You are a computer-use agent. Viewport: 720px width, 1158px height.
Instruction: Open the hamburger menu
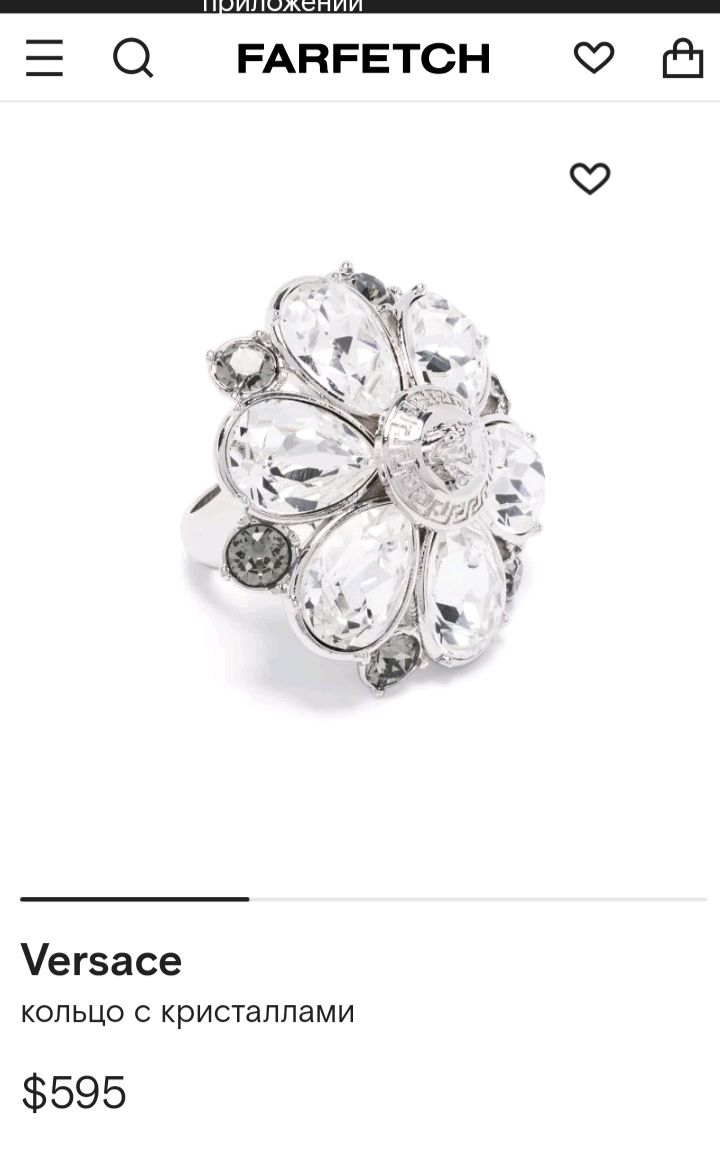(44, 58)
